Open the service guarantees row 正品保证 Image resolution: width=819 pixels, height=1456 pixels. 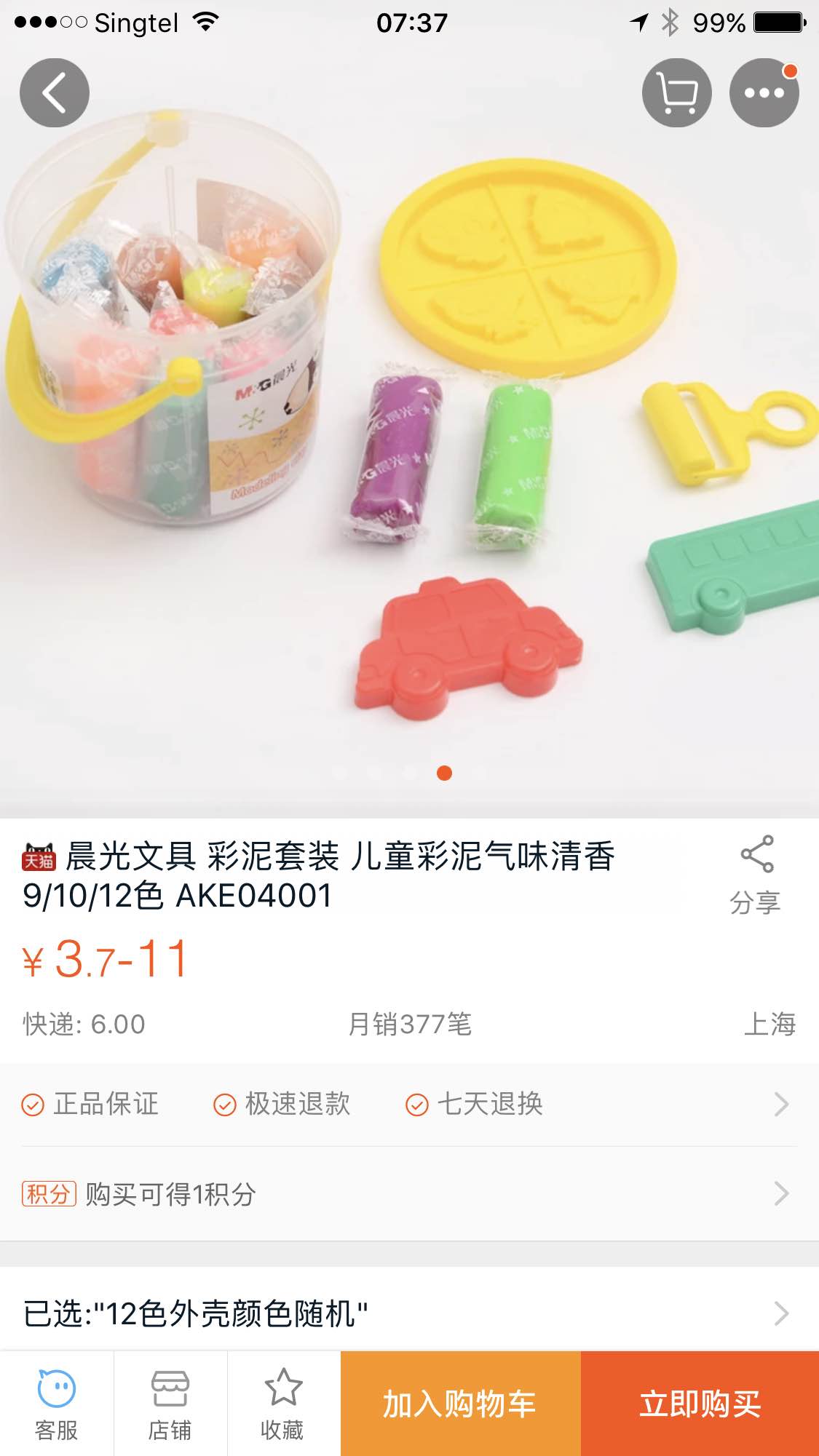click(x=408, y=1104)
